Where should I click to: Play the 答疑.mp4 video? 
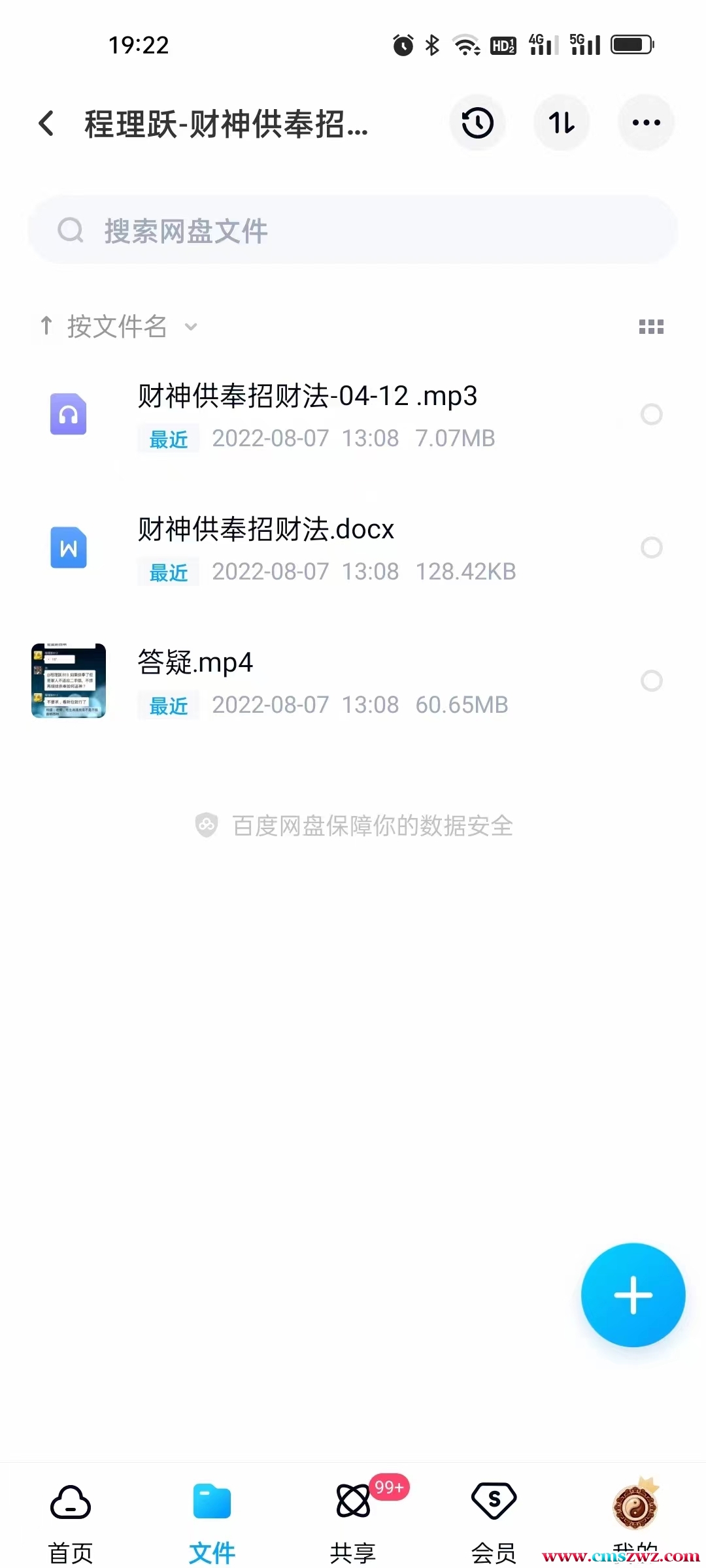coord(195,663)
